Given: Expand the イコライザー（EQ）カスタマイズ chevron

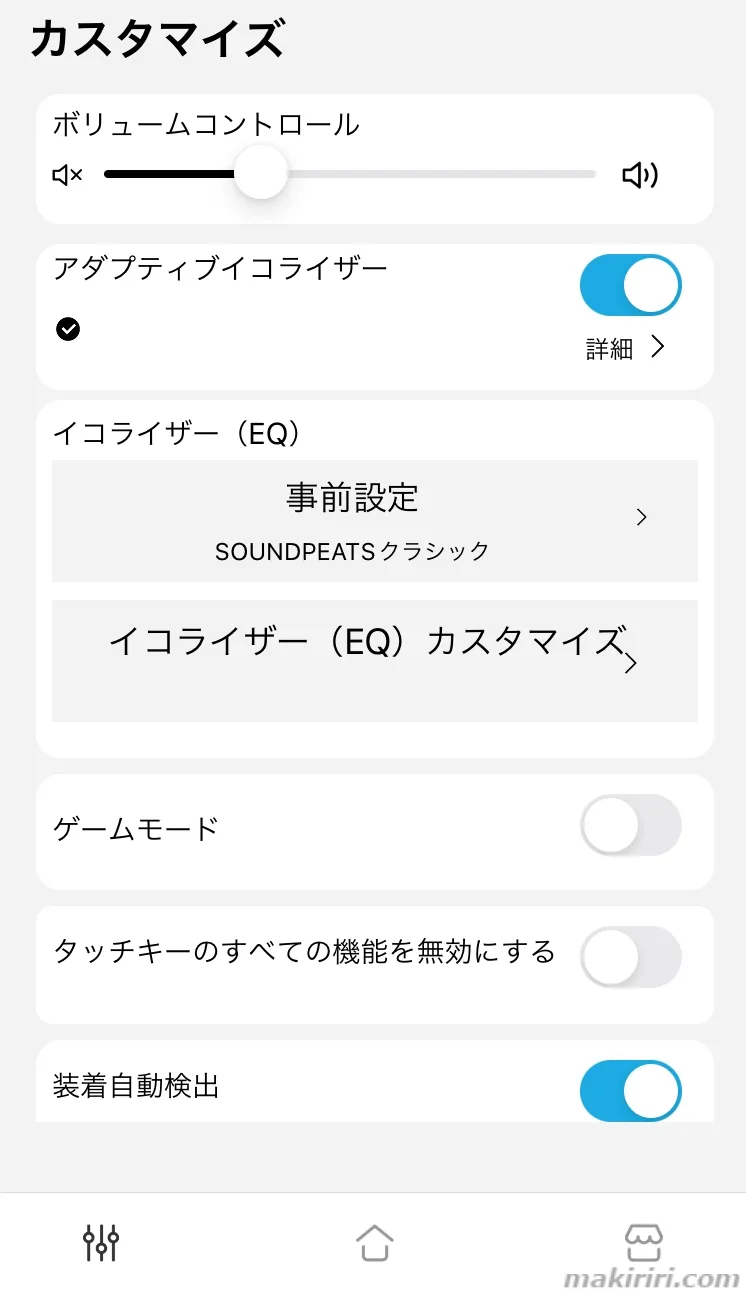Looking at the screenshot, I should pyautogui.click(x=630, y=661).
